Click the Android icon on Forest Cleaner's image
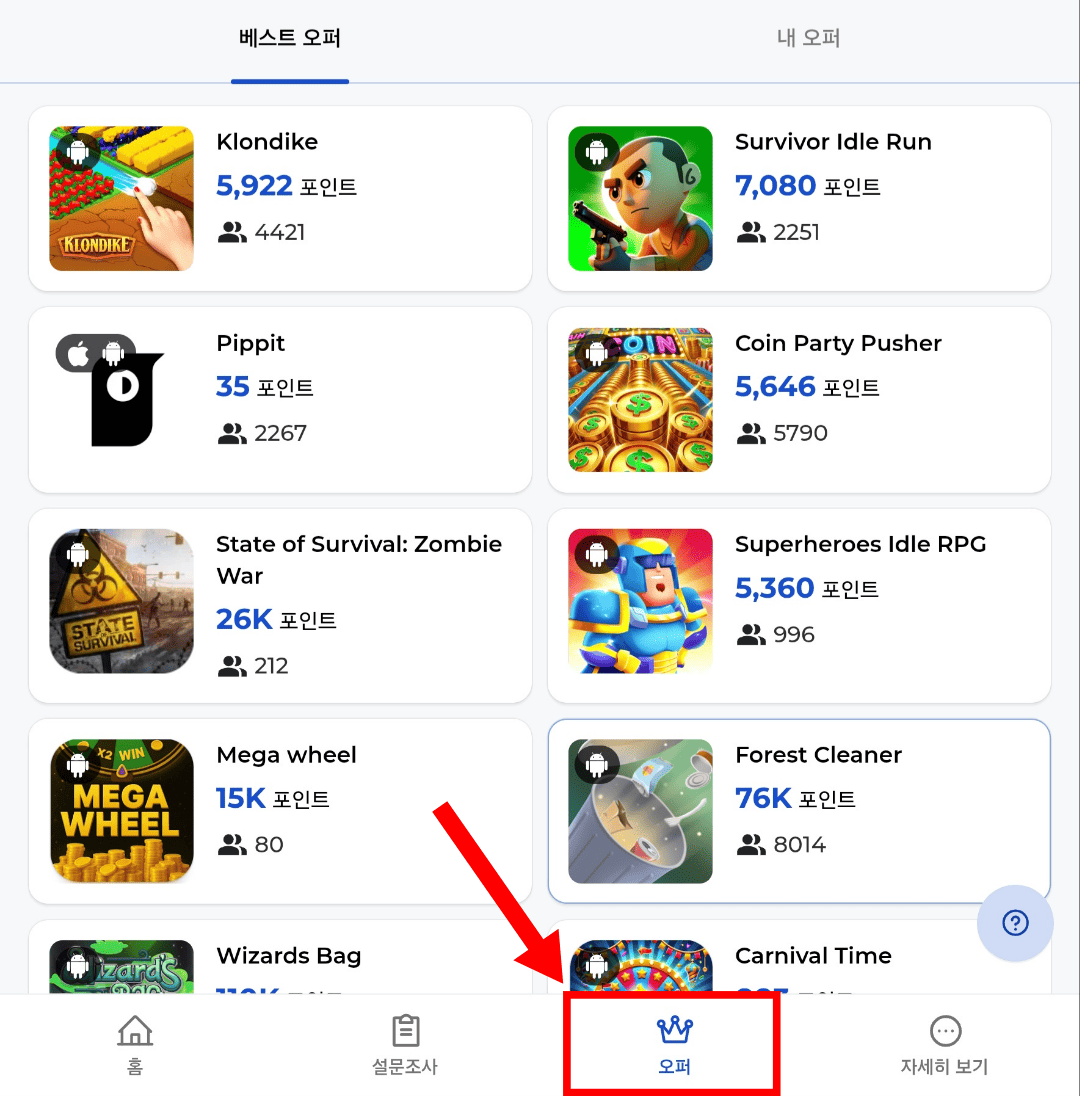This screenshot has width=1080, height=1096. [595, 763]
